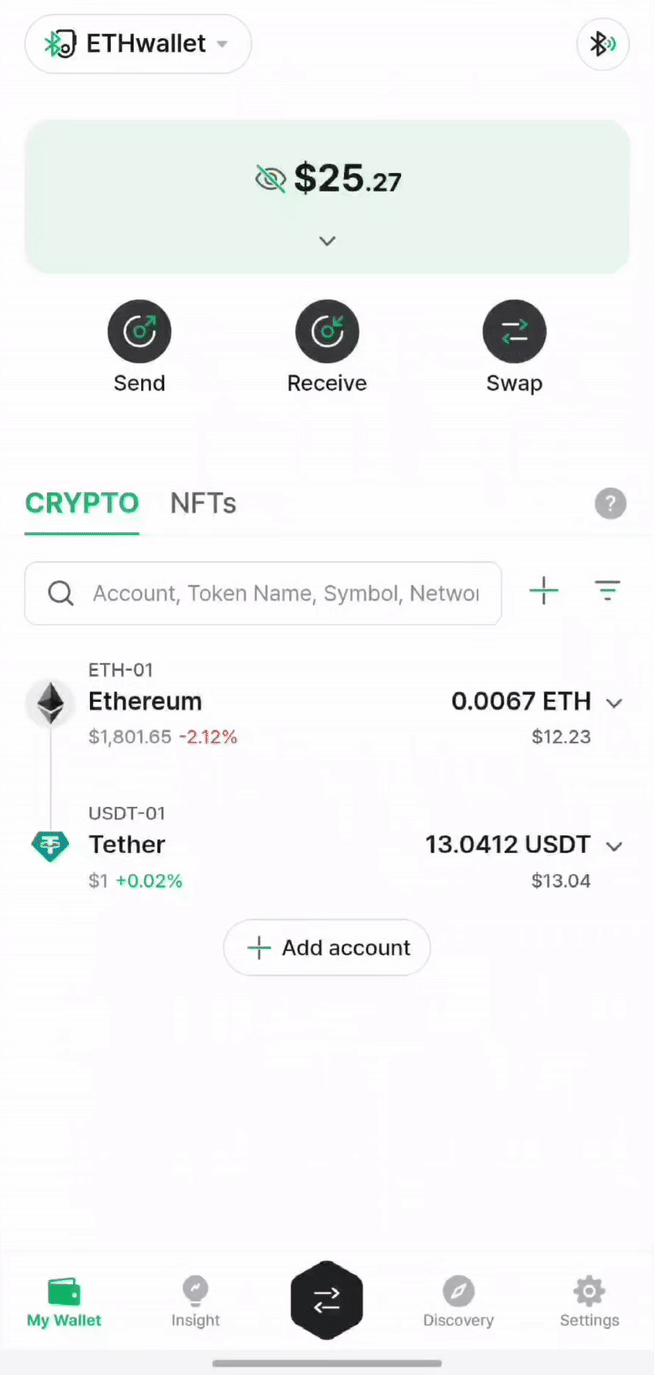Tap the Add account button
This screenshot has height=1375, width=654.
[327, 948]
